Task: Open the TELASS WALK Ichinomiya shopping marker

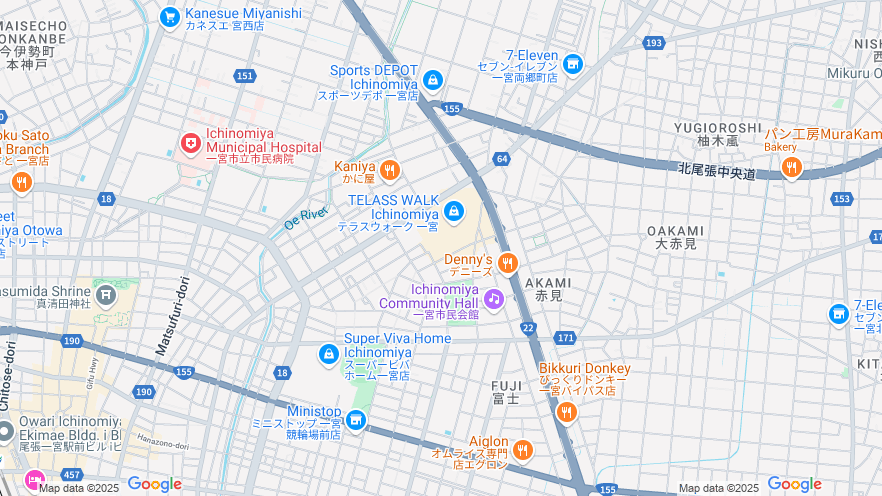Action: 454,211
